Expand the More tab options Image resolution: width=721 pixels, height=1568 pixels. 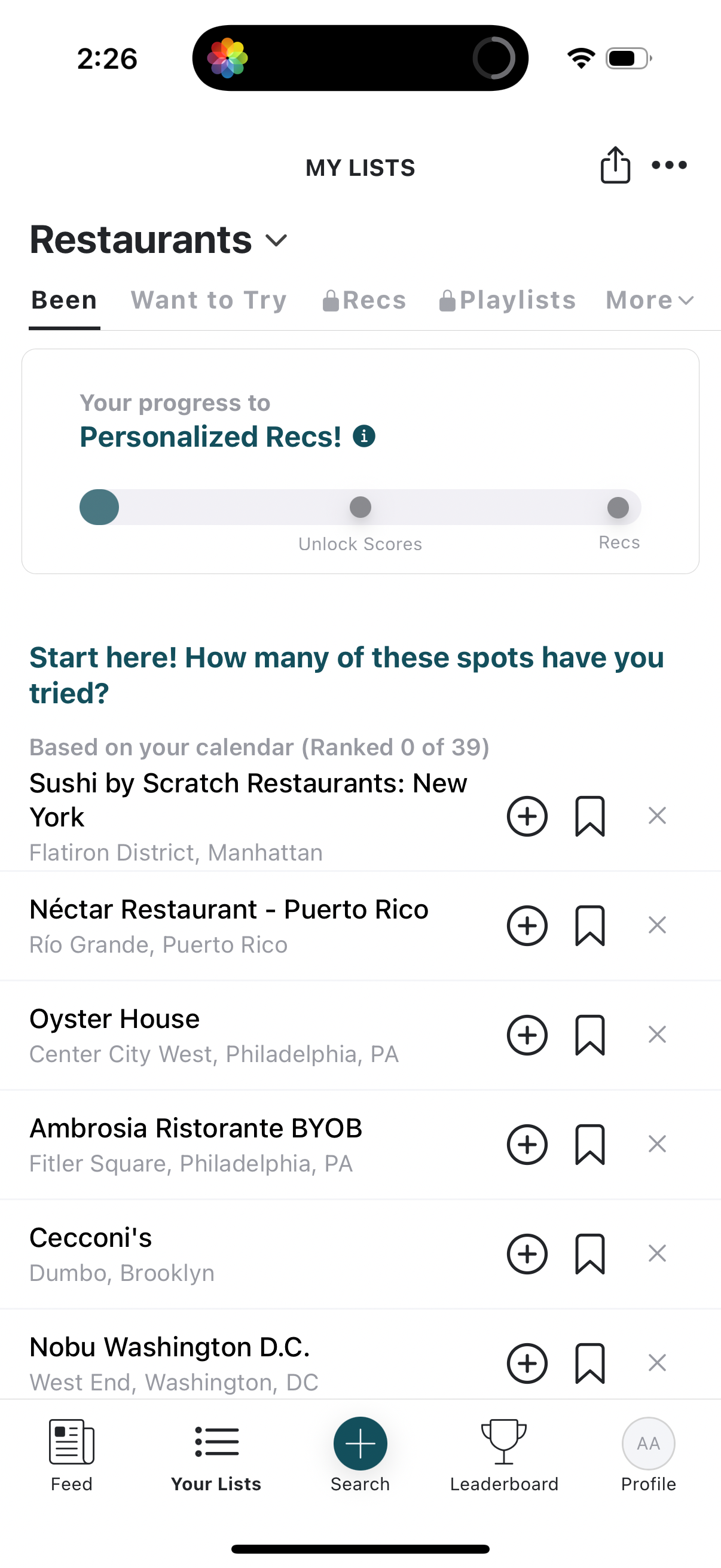pyautogui.click(x=649, y=300)
